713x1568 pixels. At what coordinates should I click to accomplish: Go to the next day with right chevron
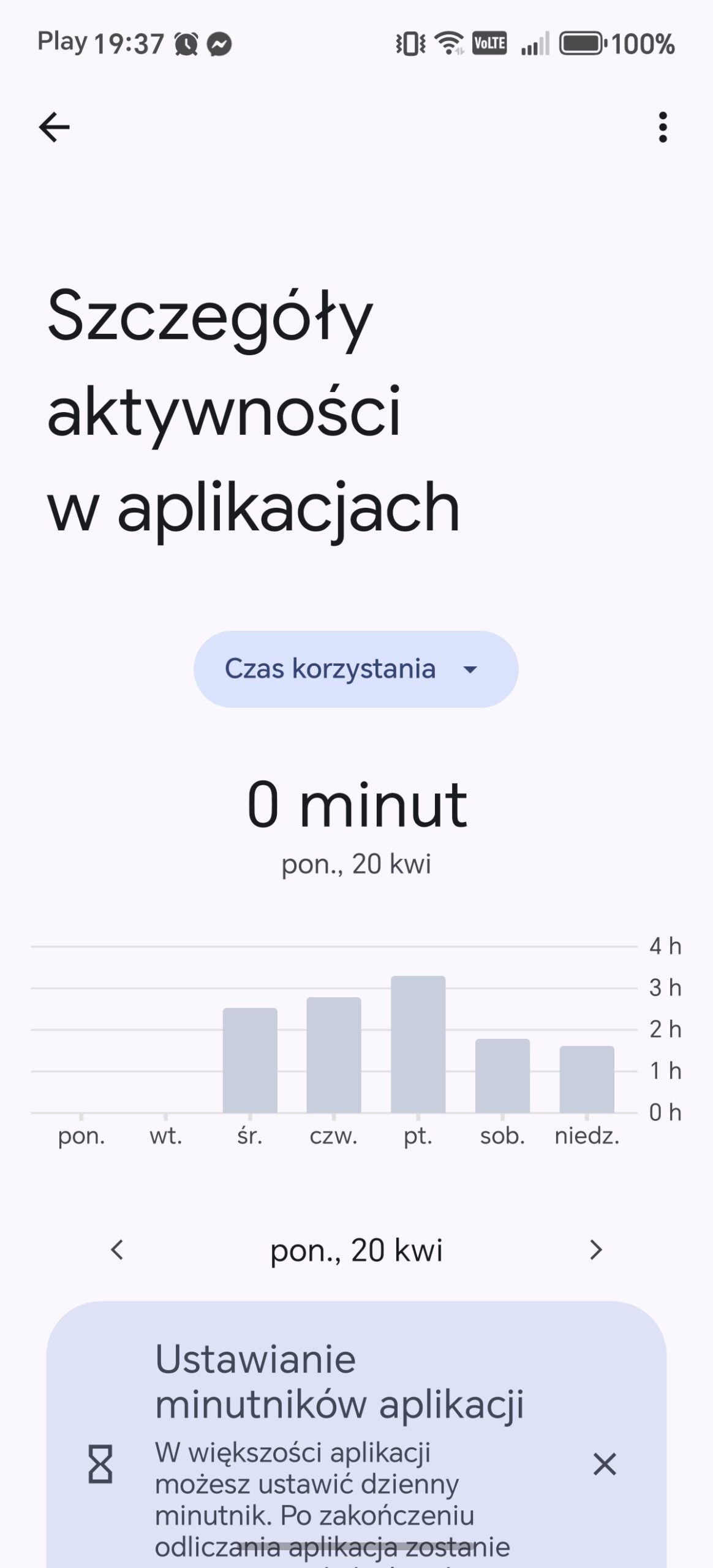point(595,1249)
